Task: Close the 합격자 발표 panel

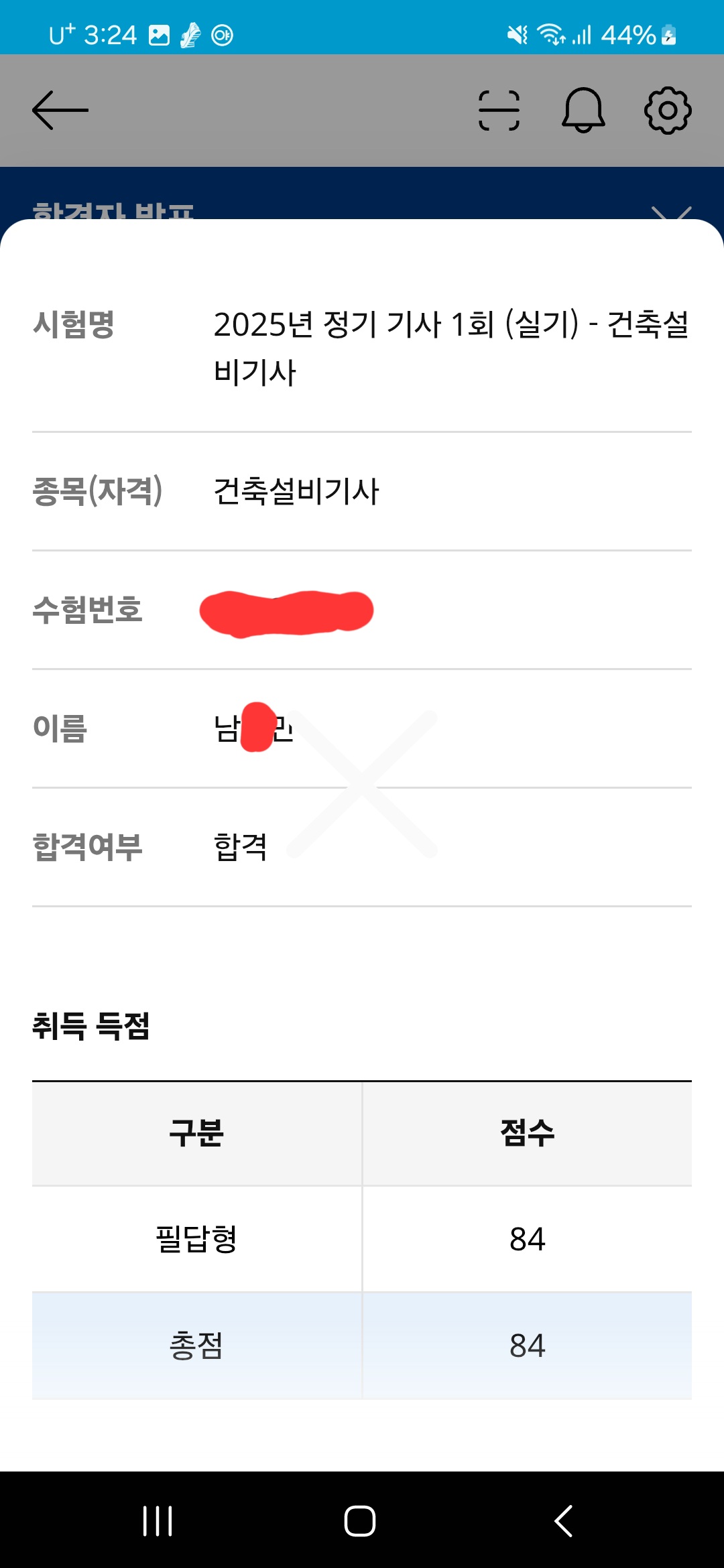Action: (x=671, y=213)
